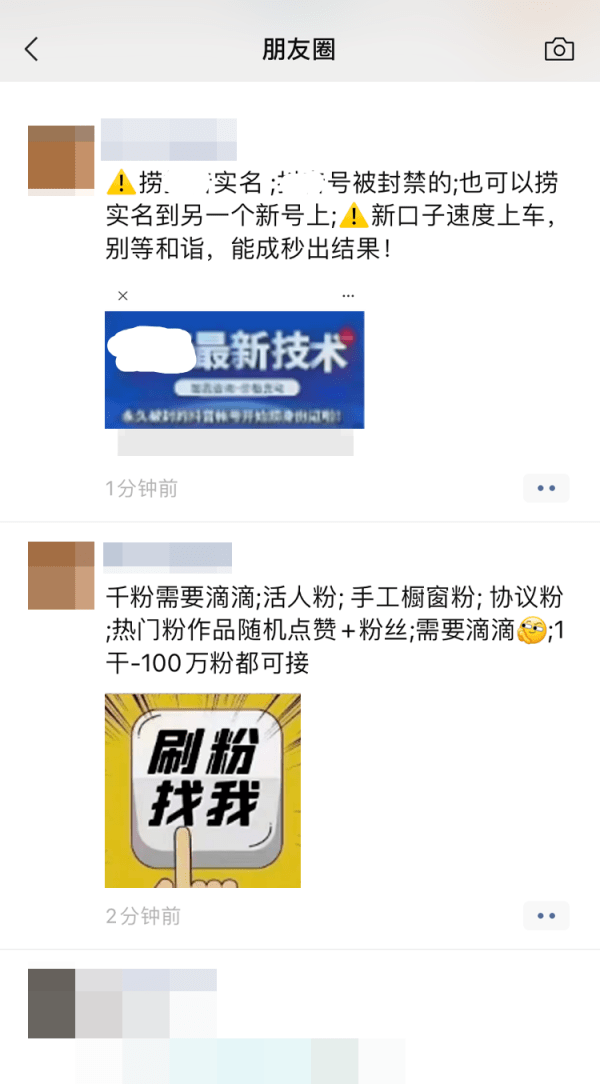Open the more options button on the 1分钟前 post
The height and width of the screenshot is (1084, 600).
click(546, 488)
